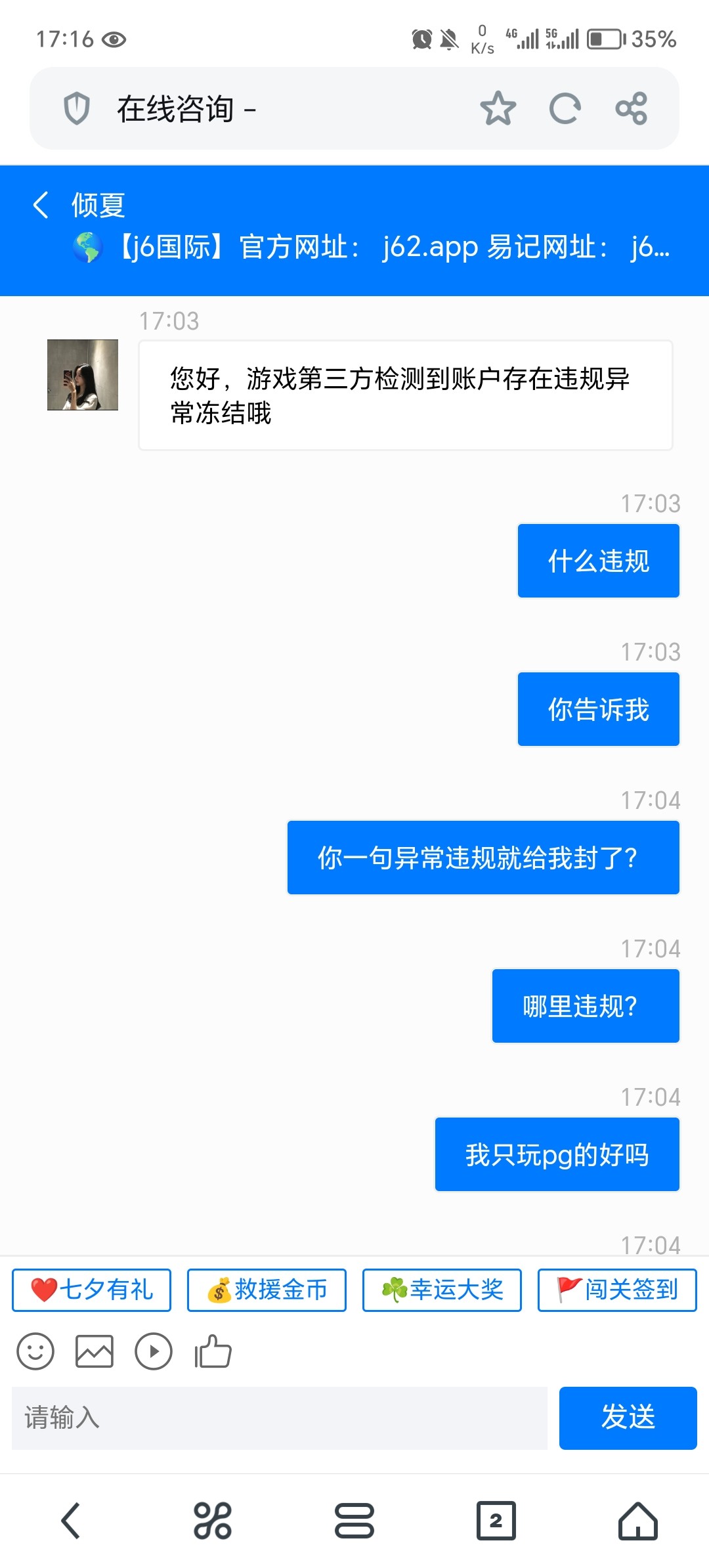Click the share icon beside the address bar
Screen dimensions: 709x1568
[632, 108]
